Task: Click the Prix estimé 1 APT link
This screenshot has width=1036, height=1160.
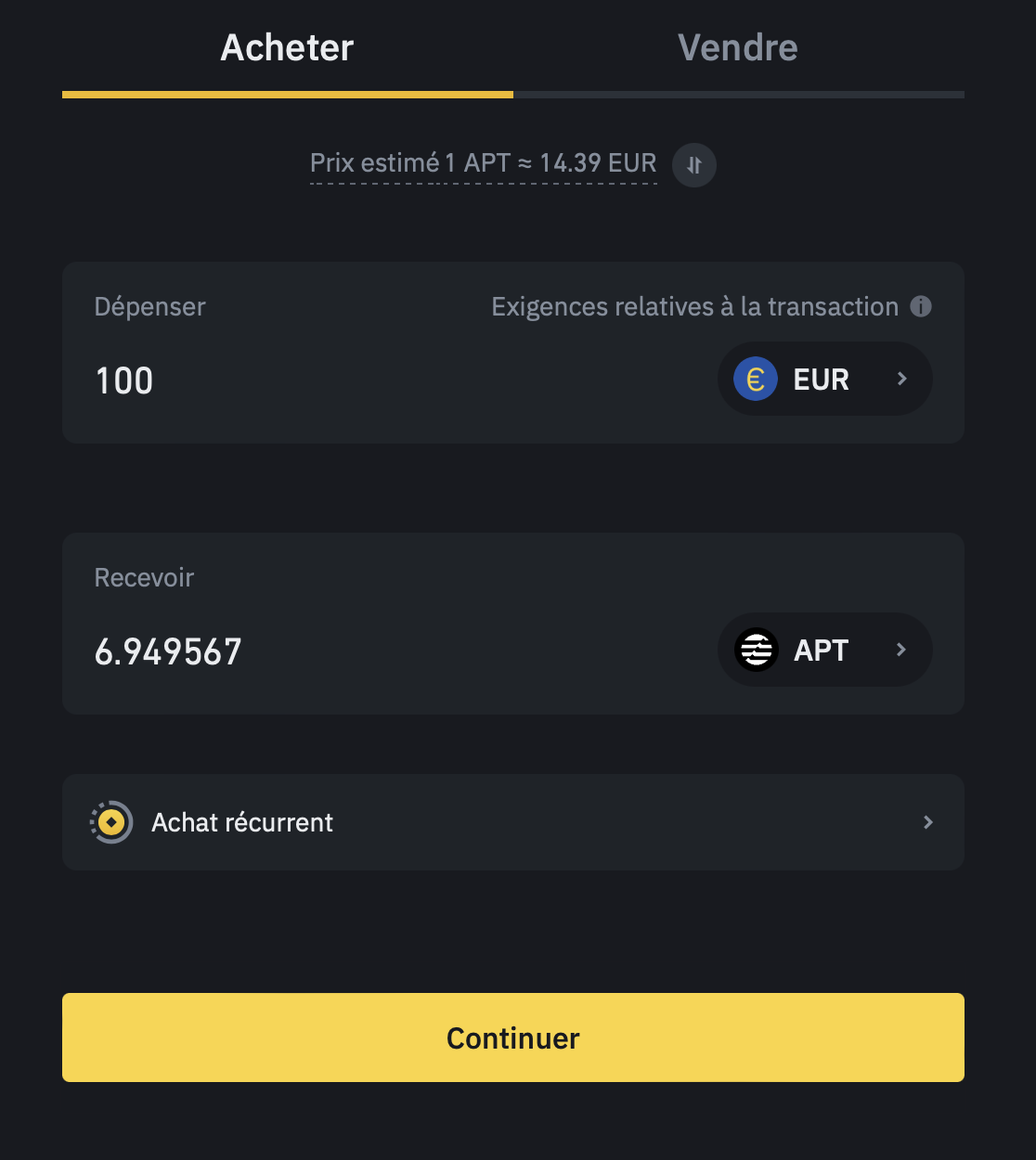Action: pyautogui.click(x=483, y=163)
